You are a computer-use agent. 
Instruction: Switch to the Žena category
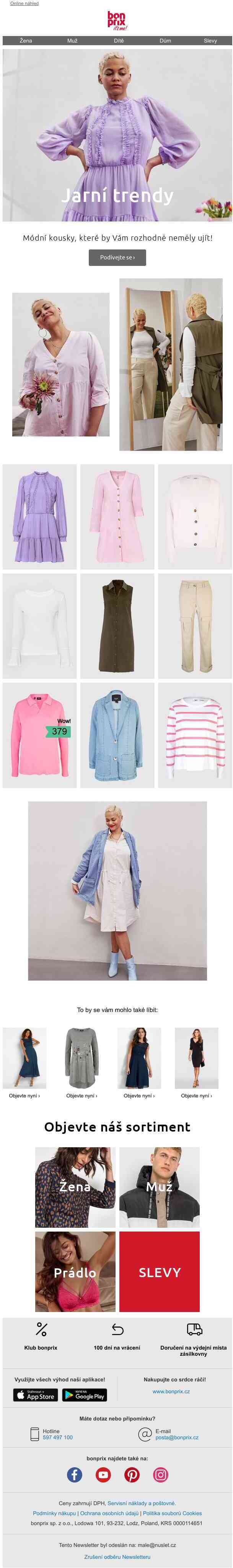coord(26,41)
